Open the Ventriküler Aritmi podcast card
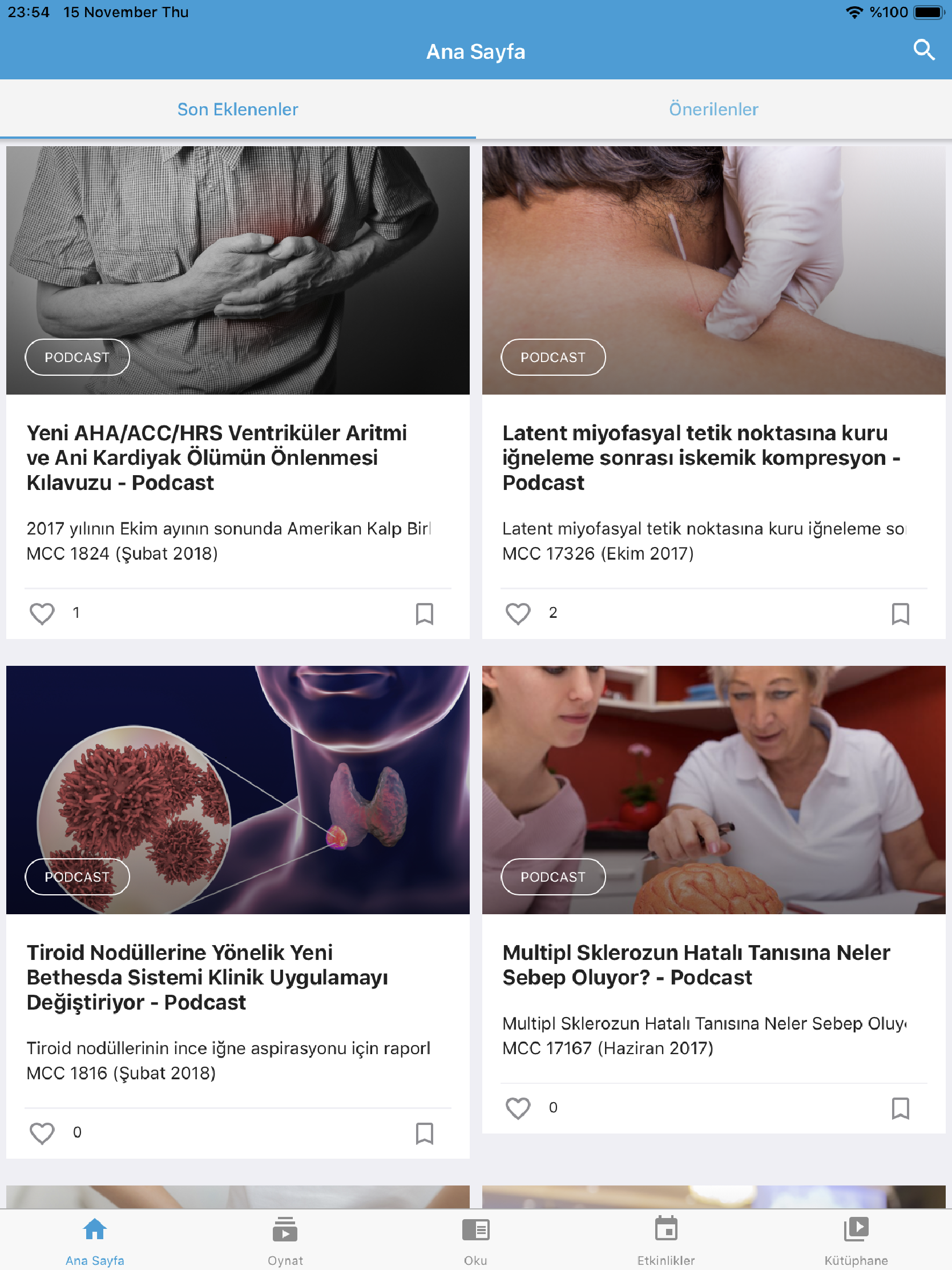The width and height of the screenshot is (952, 1270). pyautogui.click(x=216, y=457)
